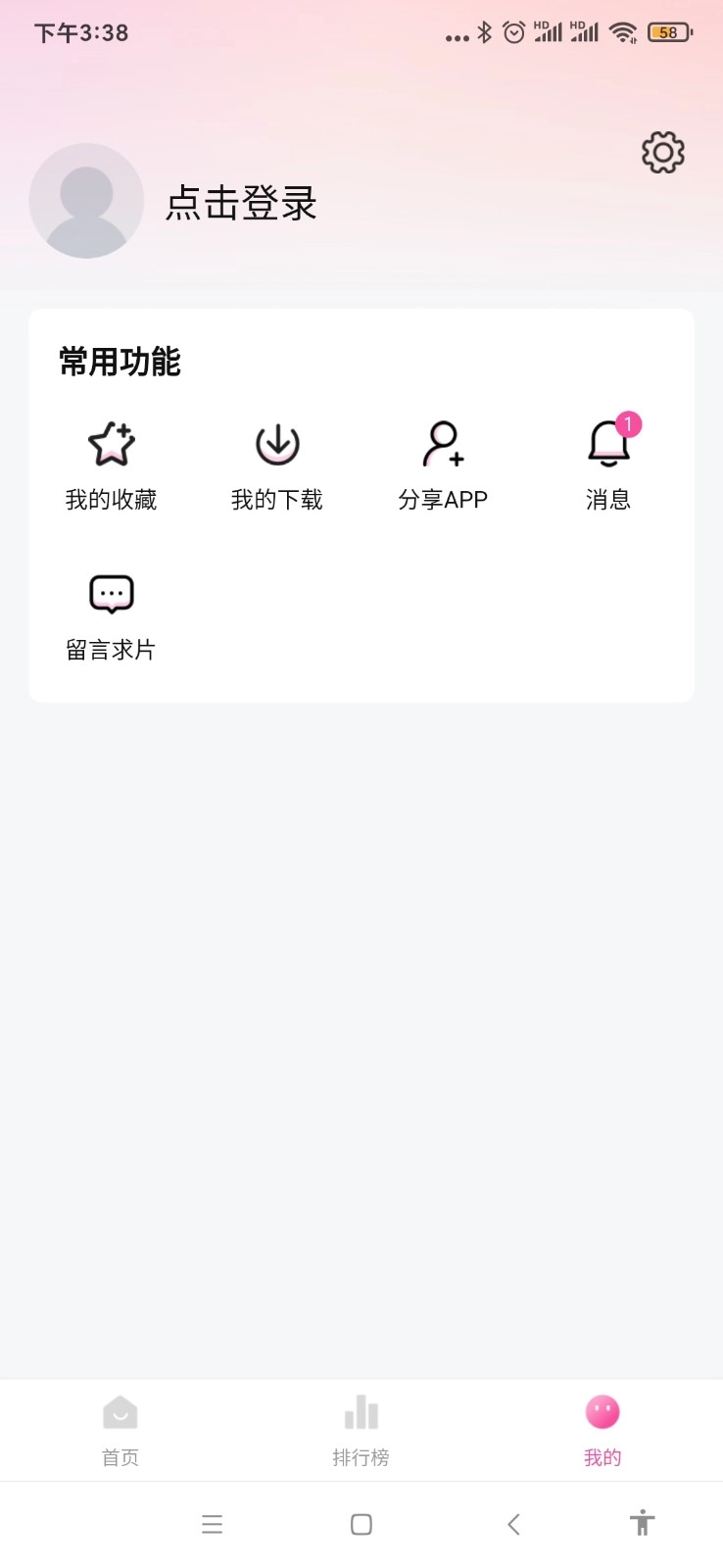Open 我的下载 (My Downloads)

(x=277, y=461)
